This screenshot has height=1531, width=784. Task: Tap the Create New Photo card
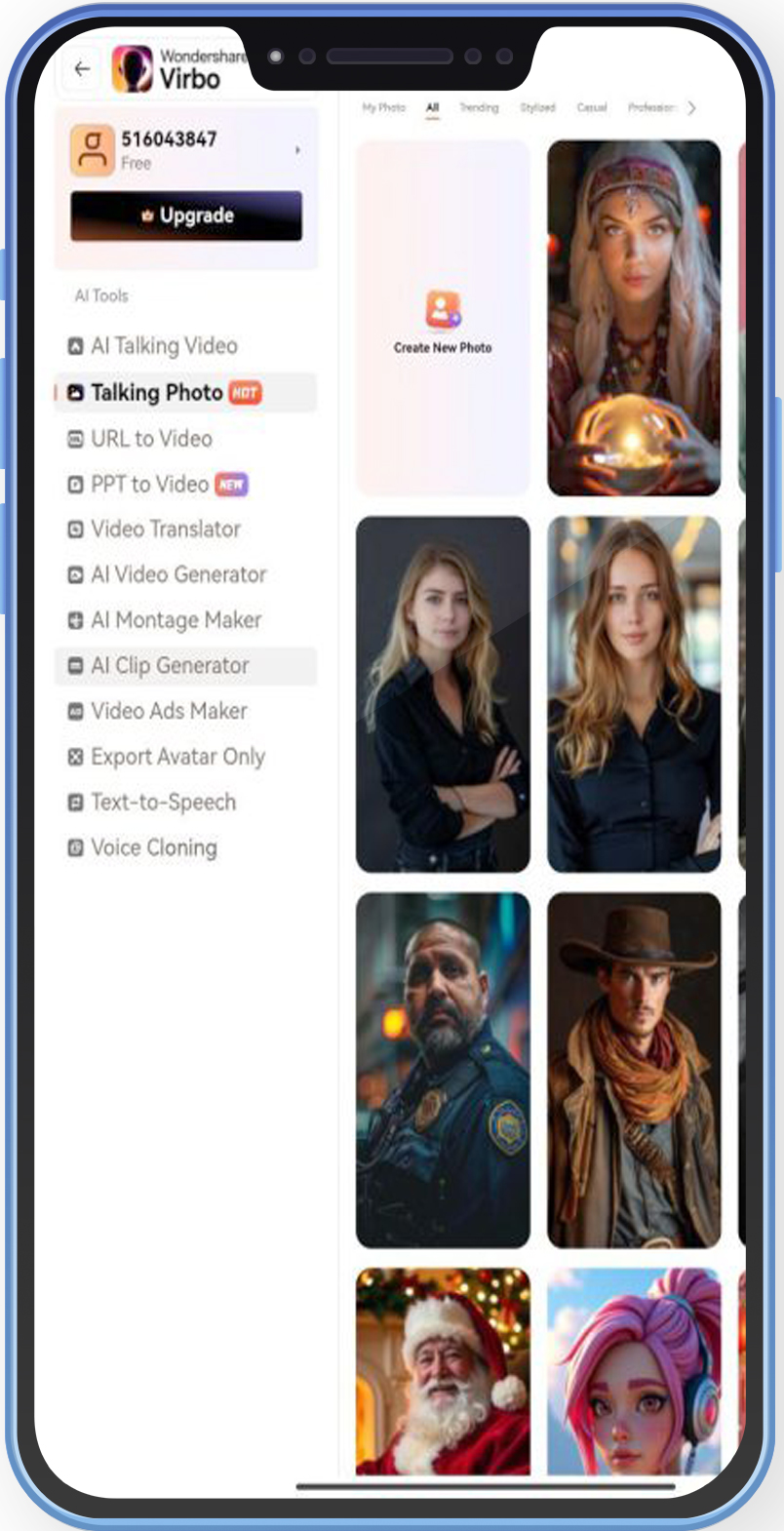click(443, 318)
